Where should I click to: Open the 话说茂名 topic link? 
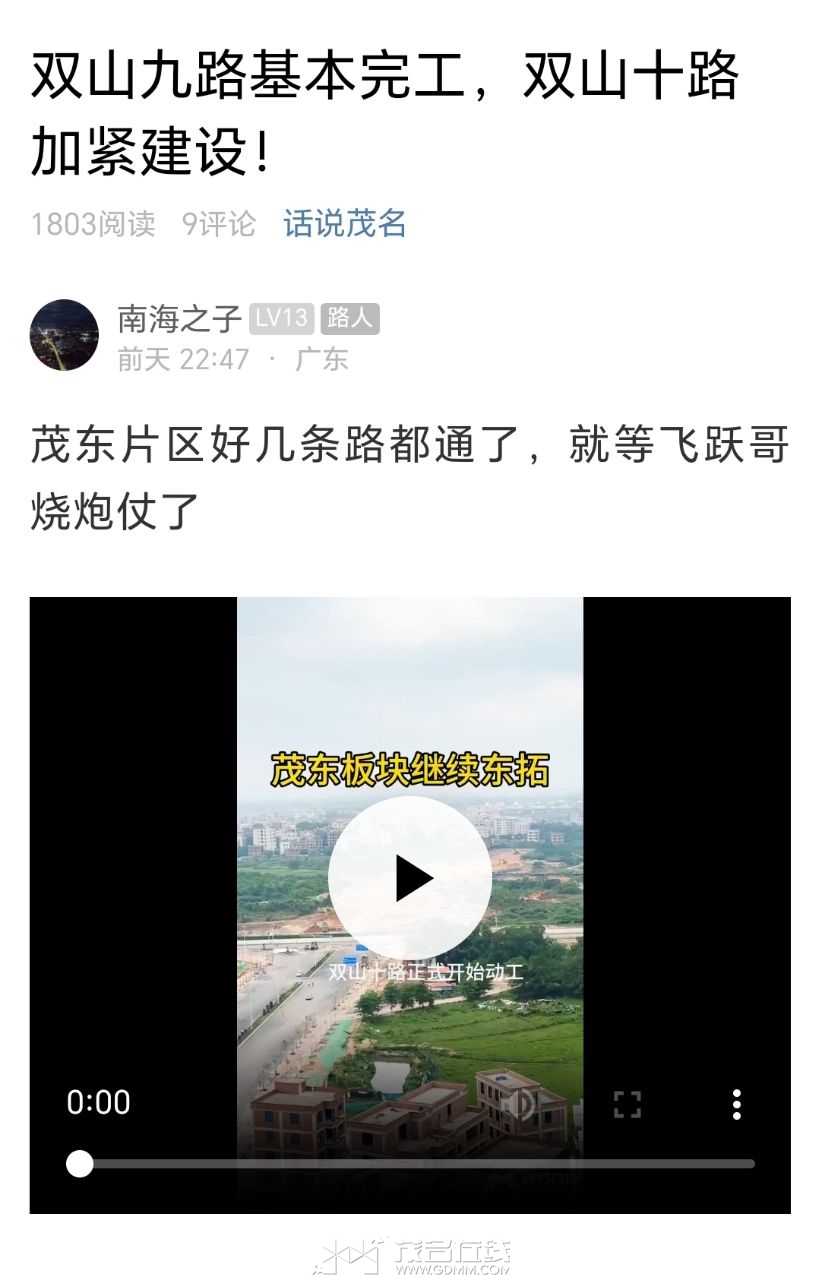pyautogui.click(x=345, y=223)
